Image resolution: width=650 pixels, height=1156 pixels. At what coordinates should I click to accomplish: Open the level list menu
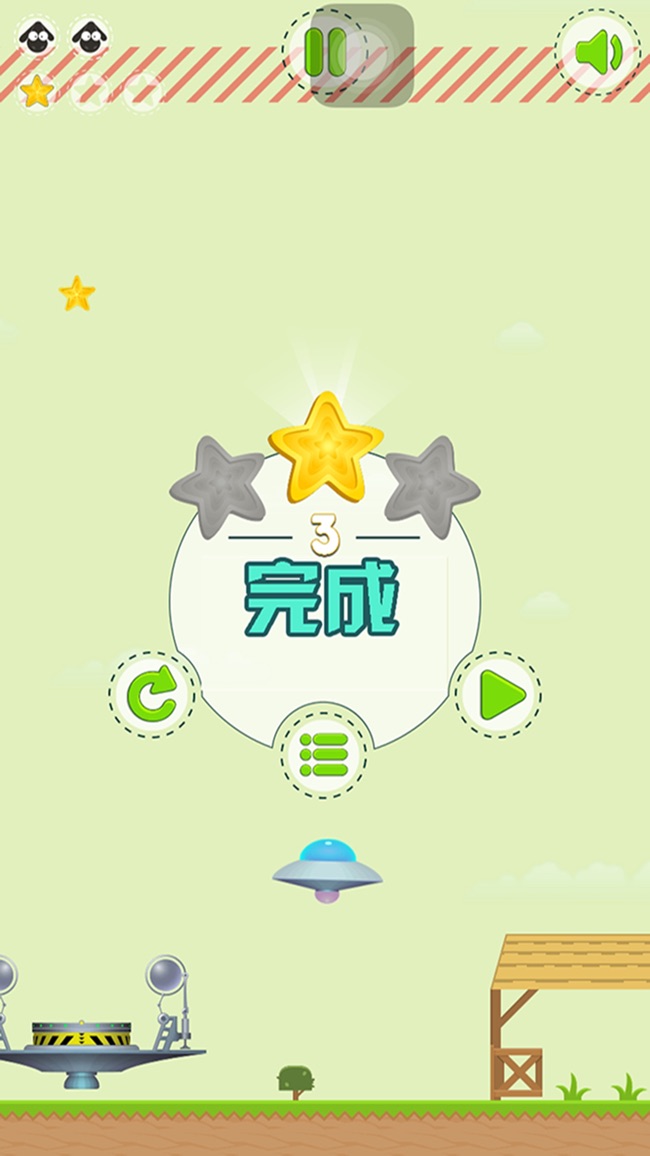324,754
